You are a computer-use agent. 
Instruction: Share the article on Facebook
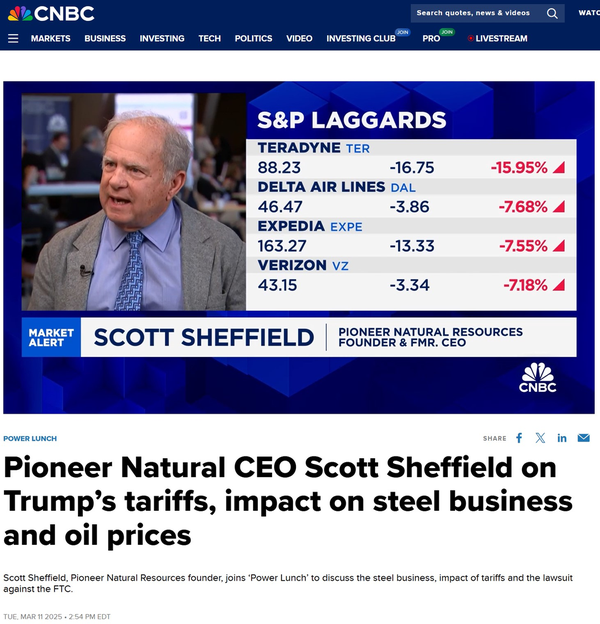click(x=519, y=438)
